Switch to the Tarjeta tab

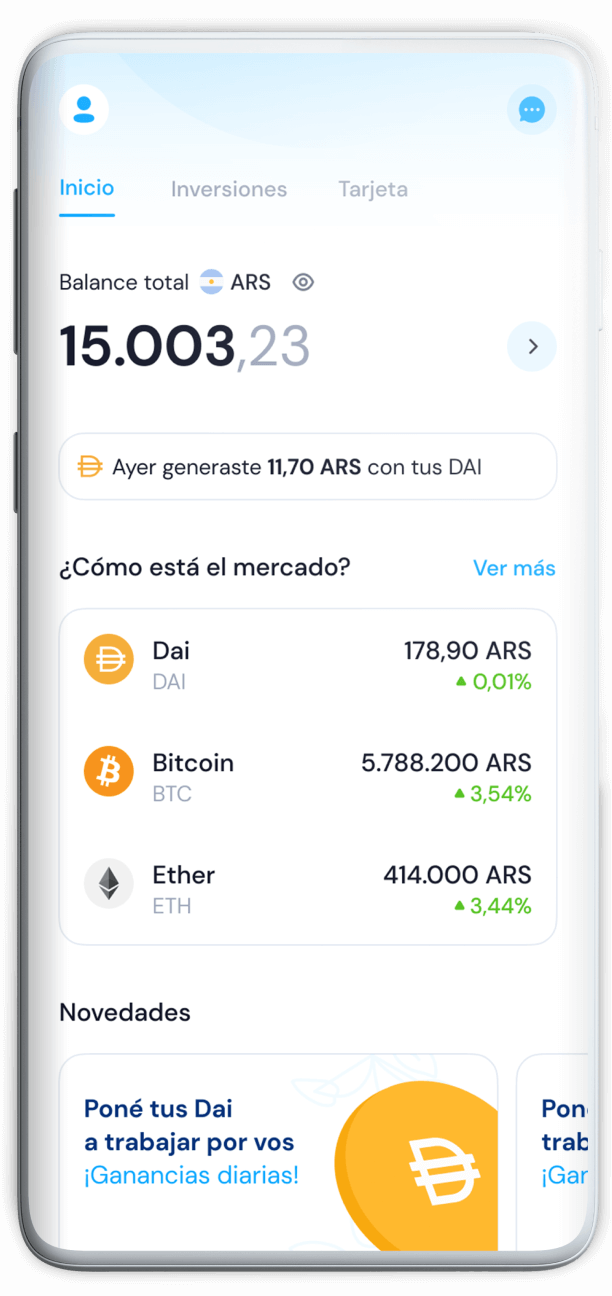coord(373,189)
